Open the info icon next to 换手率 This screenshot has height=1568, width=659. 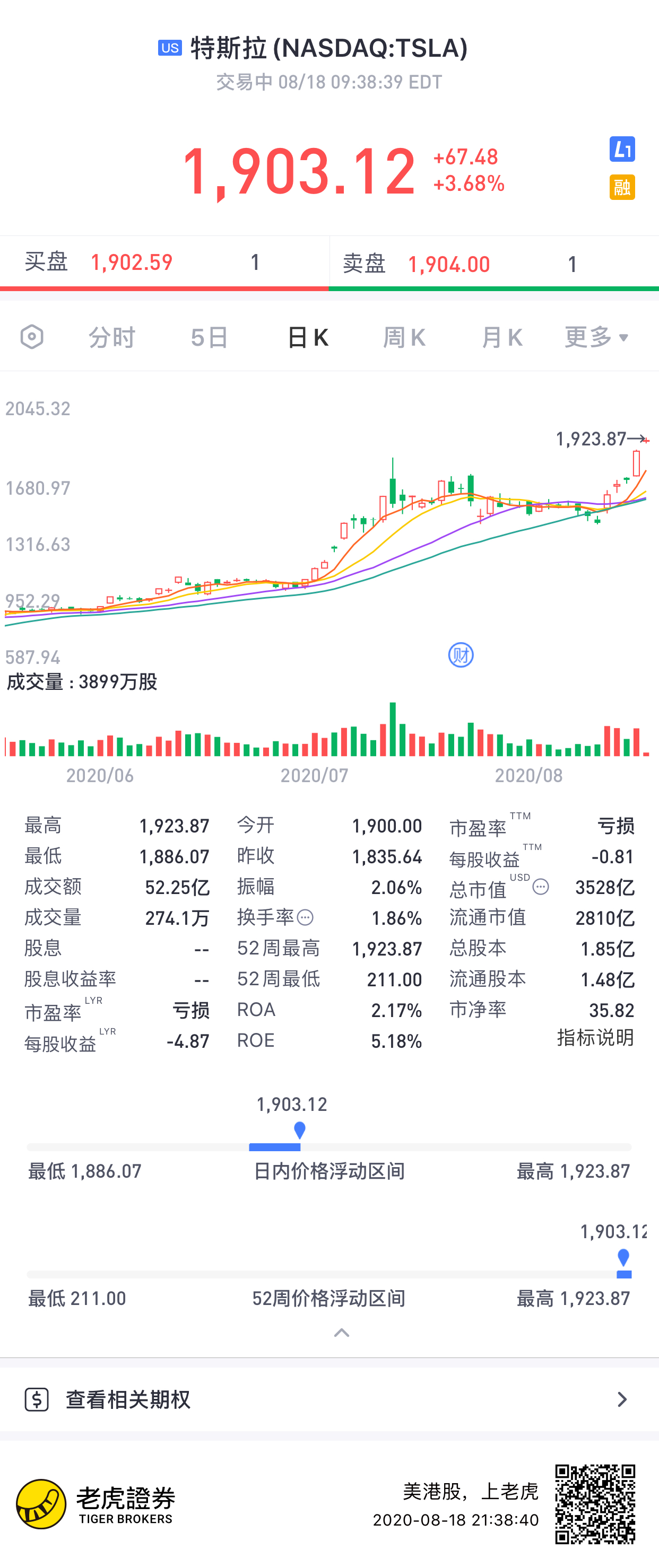[x=305, y=917]
